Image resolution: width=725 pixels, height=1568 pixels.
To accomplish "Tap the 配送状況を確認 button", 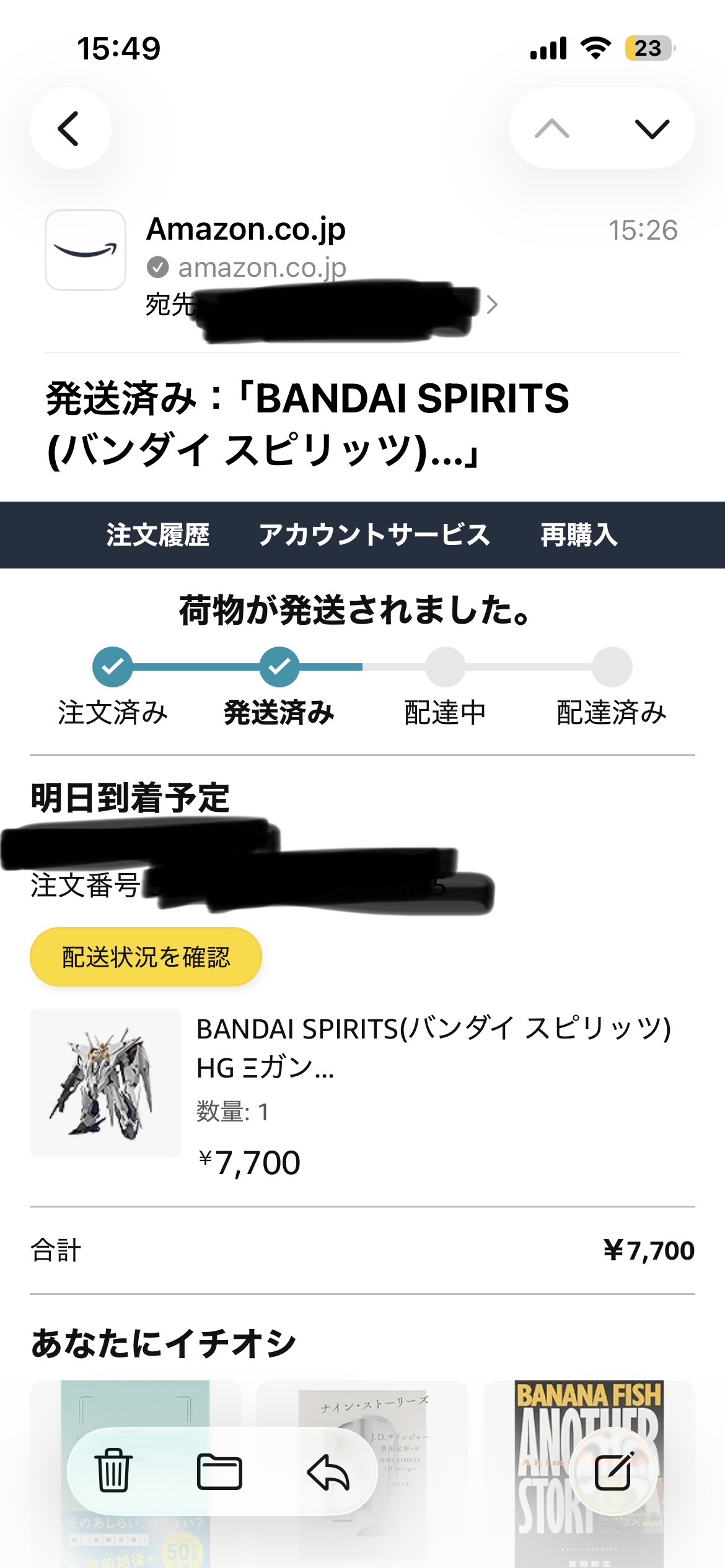I will pyautogui.click(x=146, y=957).
